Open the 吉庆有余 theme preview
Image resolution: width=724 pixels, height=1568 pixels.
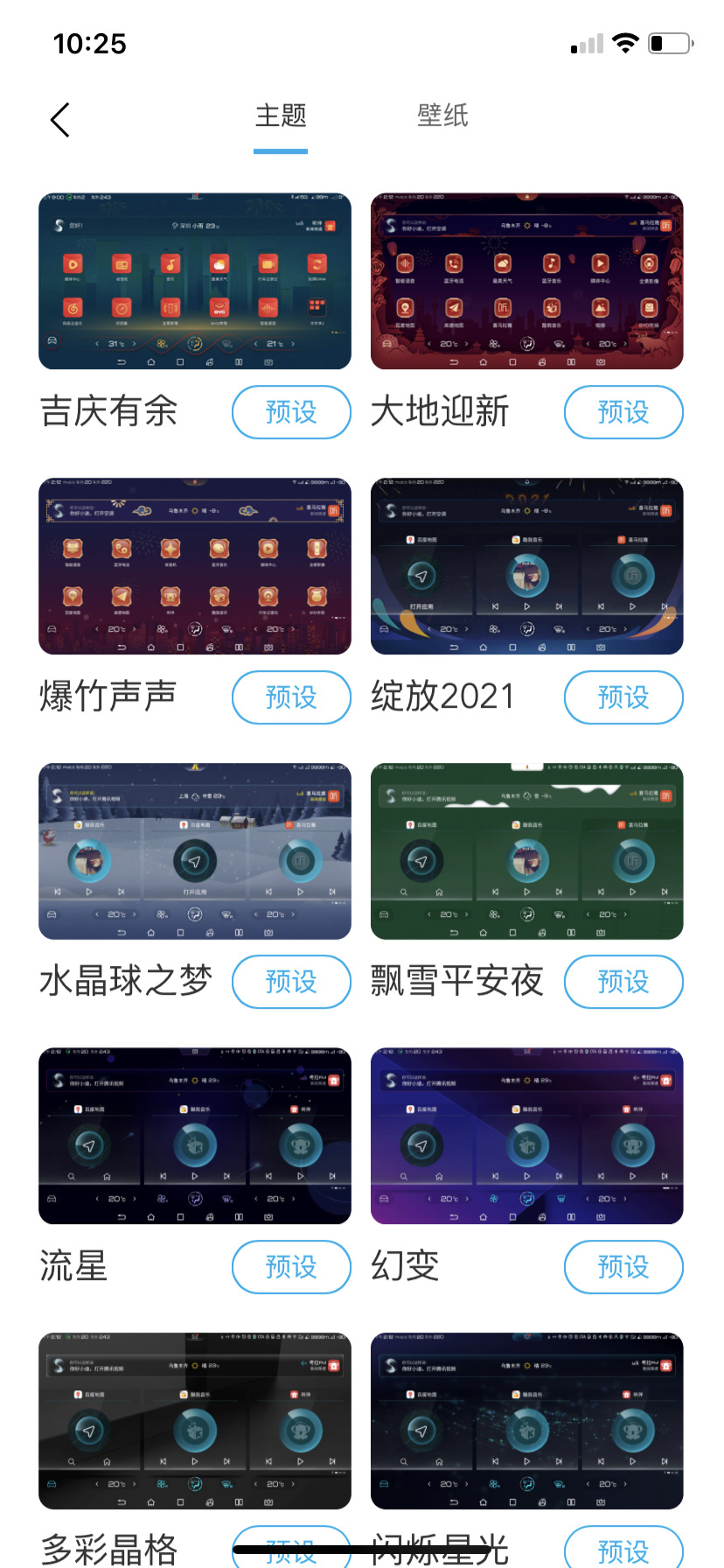point(195,281)
